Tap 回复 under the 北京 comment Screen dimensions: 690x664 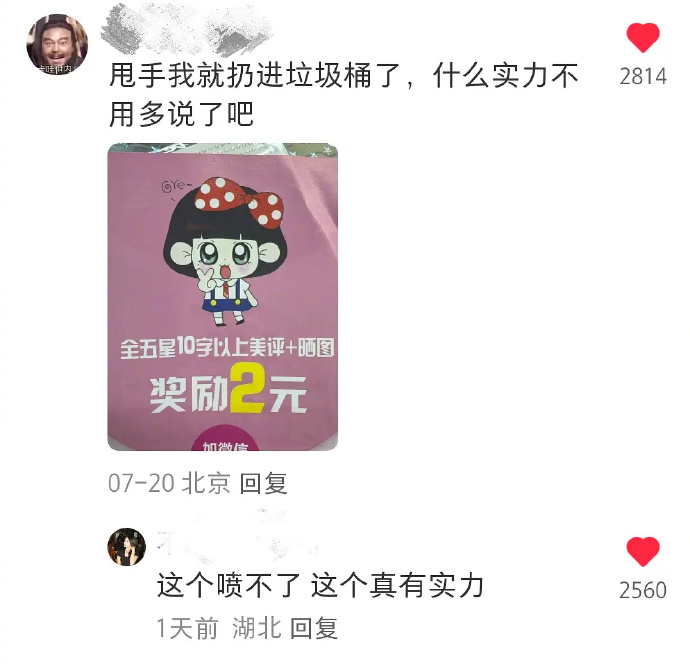264,484
